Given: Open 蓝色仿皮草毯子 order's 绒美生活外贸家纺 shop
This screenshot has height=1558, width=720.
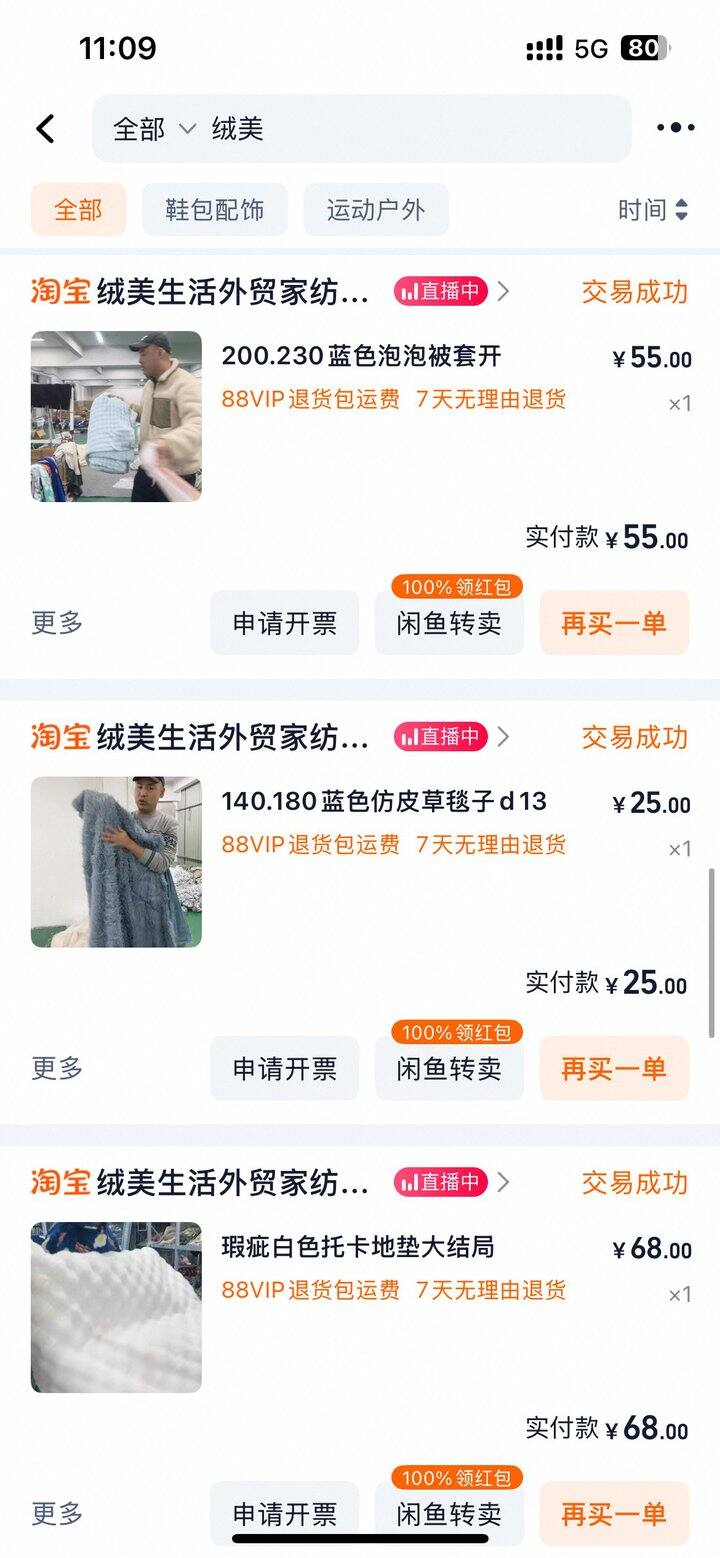Looking at the screenshot, I should click(x=232, y=738).
